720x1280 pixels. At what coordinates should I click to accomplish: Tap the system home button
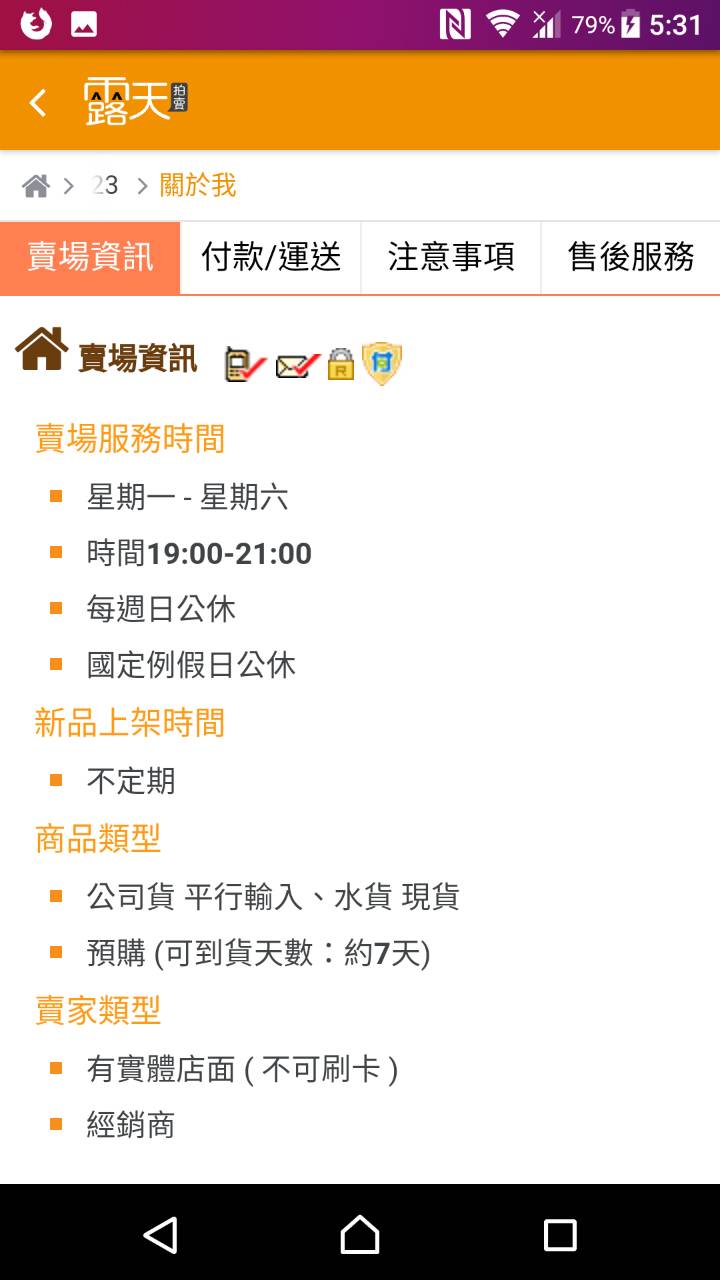[360, 1235]
